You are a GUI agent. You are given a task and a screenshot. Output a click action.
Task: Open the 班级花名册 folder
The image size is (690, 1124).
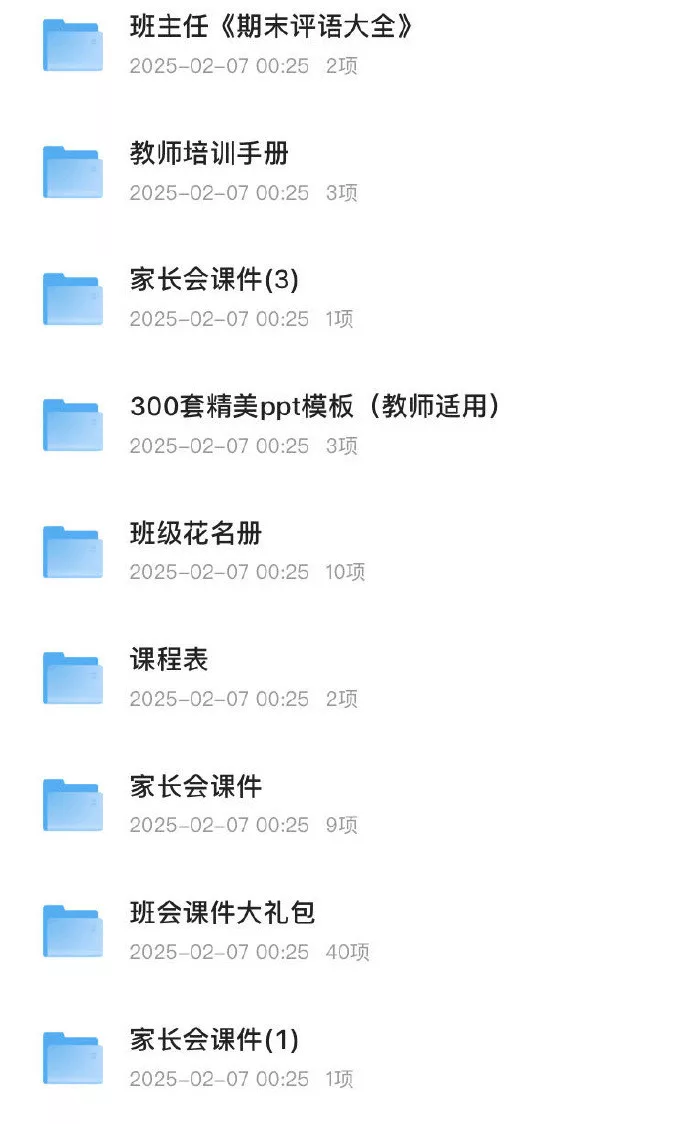pos(196,534)
